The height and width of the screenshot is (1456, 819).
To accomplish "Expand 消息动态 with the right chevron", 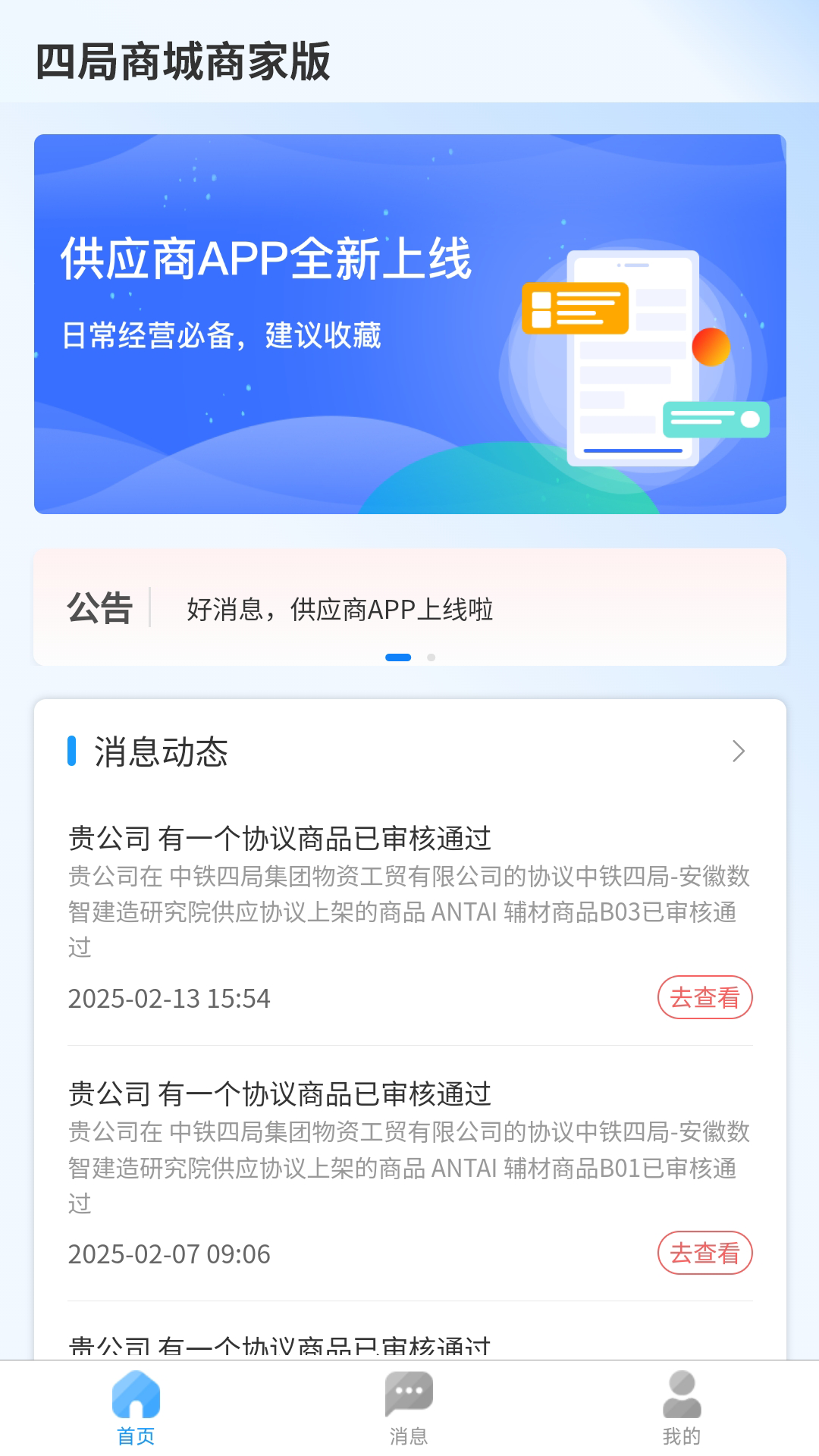I will (x=740, y=753).
